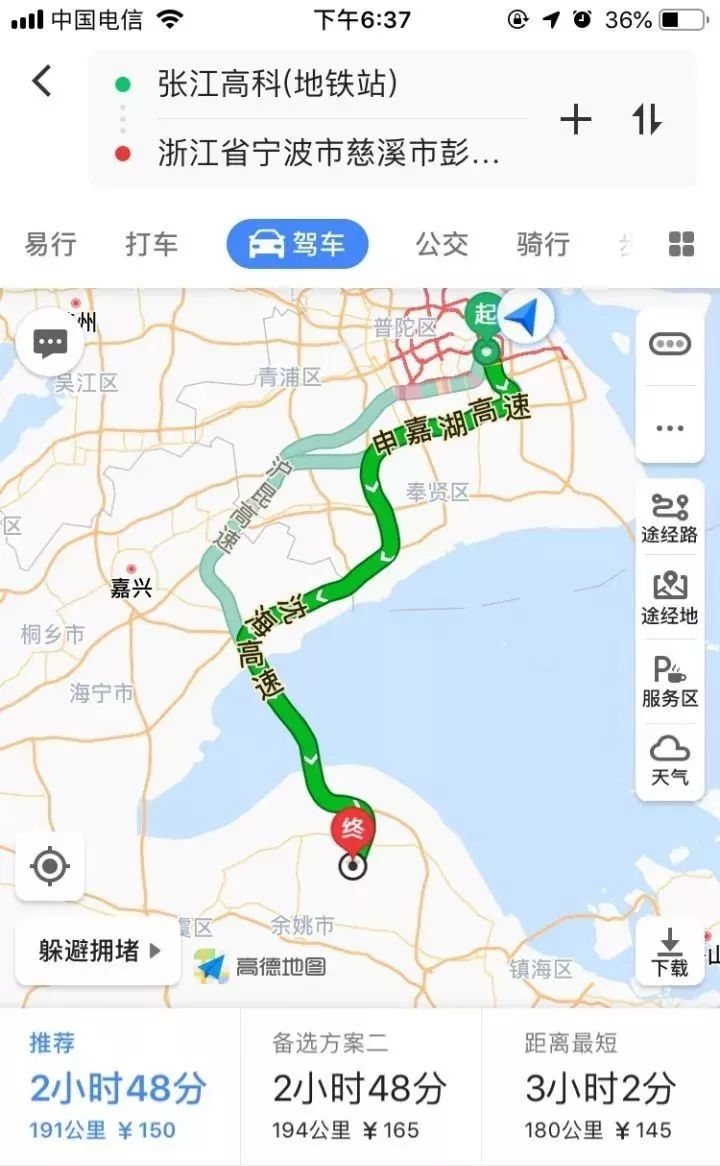Add a stop using the plus icon
720x1166 pixels.
click(575, 119)
